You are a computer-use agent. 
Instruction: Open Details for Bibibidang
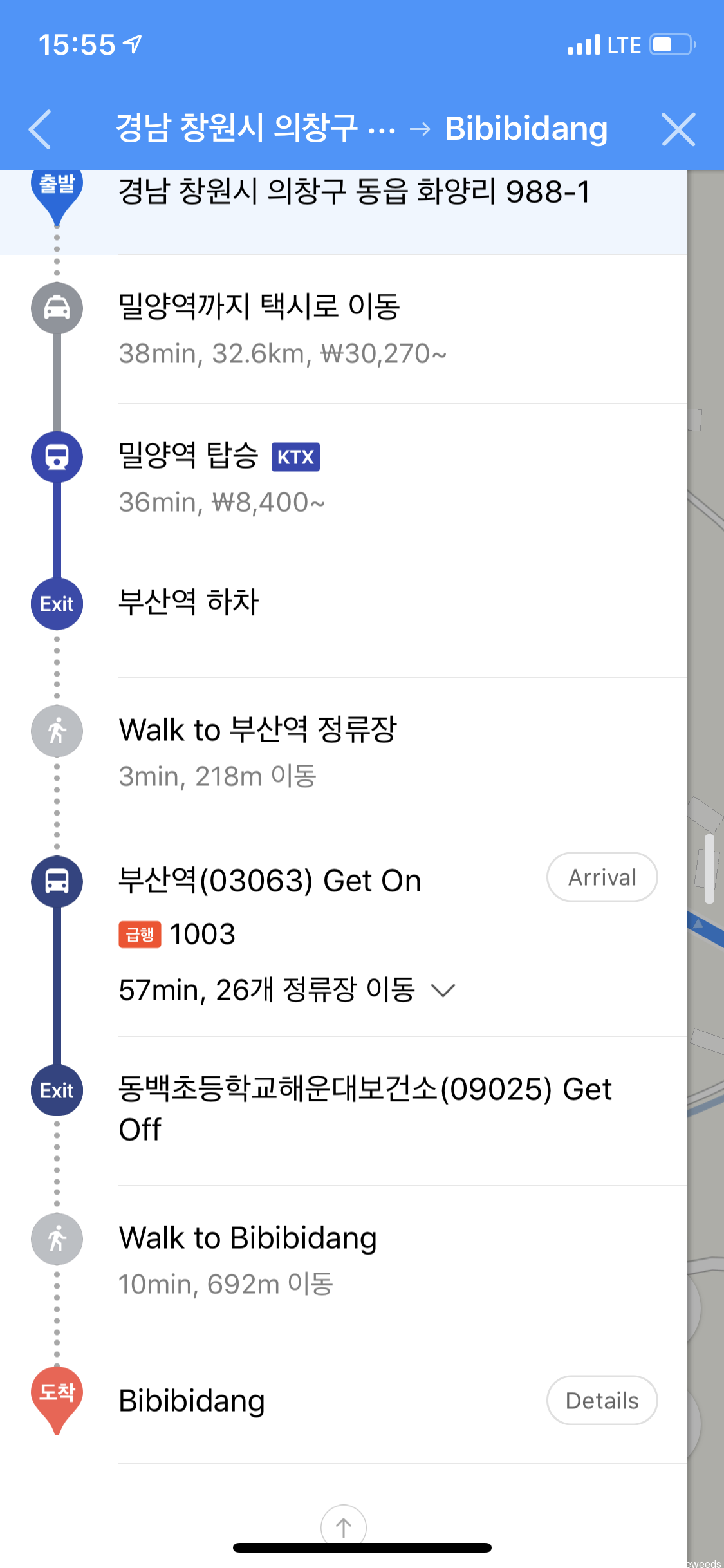coord(602,1401)
